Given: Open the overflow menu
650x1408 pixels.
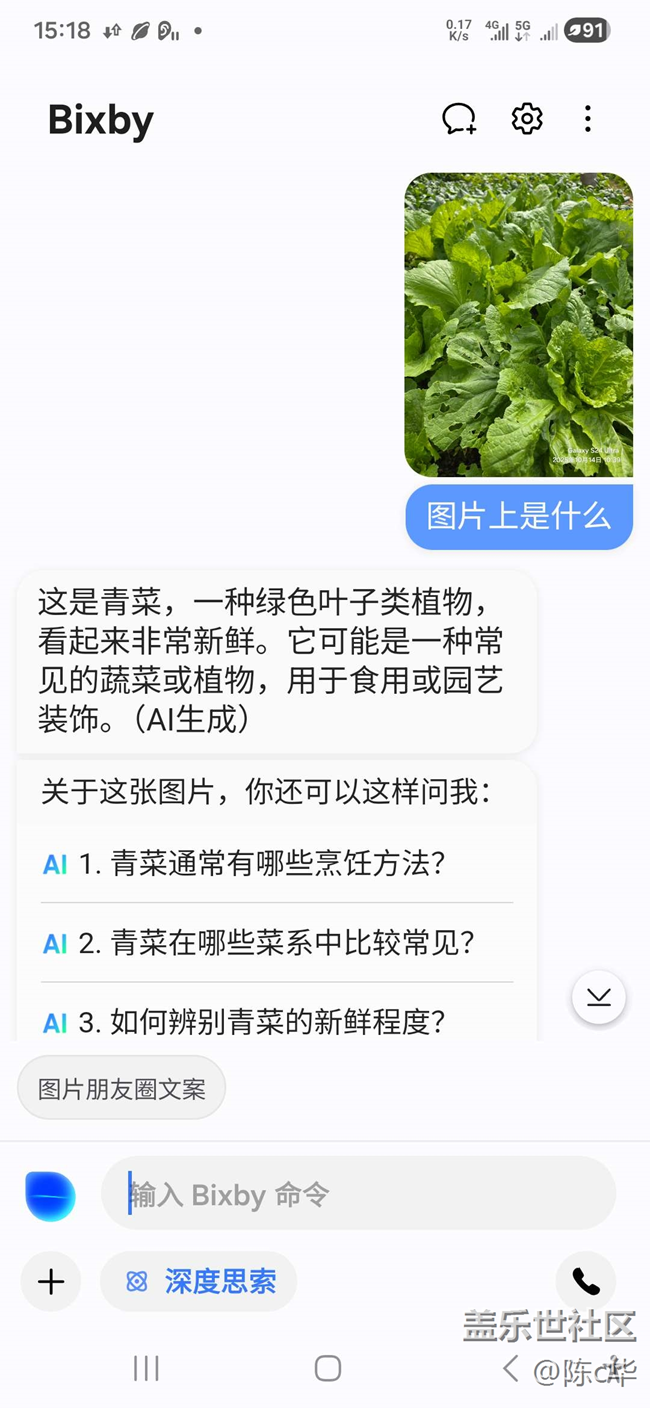Looking at the screenshot, I should click(x=588, y=119).
